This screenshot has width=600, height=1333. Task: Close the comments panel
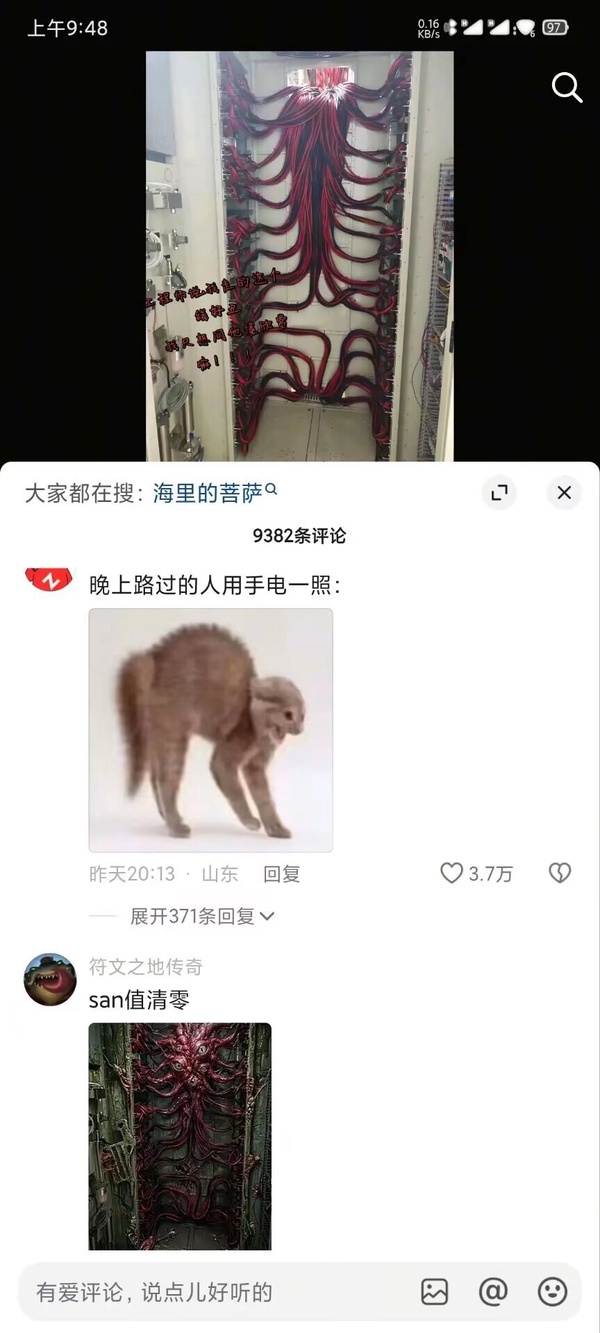click(564, 492)
